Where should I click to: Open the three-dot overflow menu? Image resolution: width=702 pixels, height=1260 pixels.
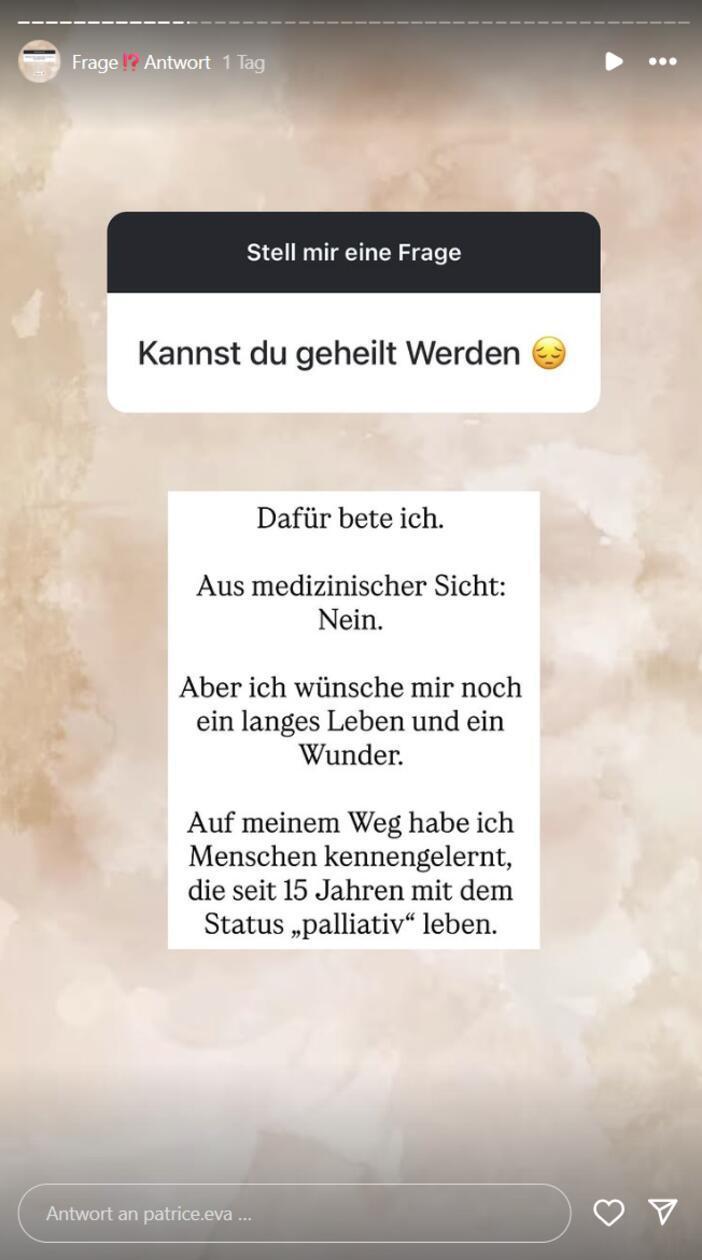[662, 62]
